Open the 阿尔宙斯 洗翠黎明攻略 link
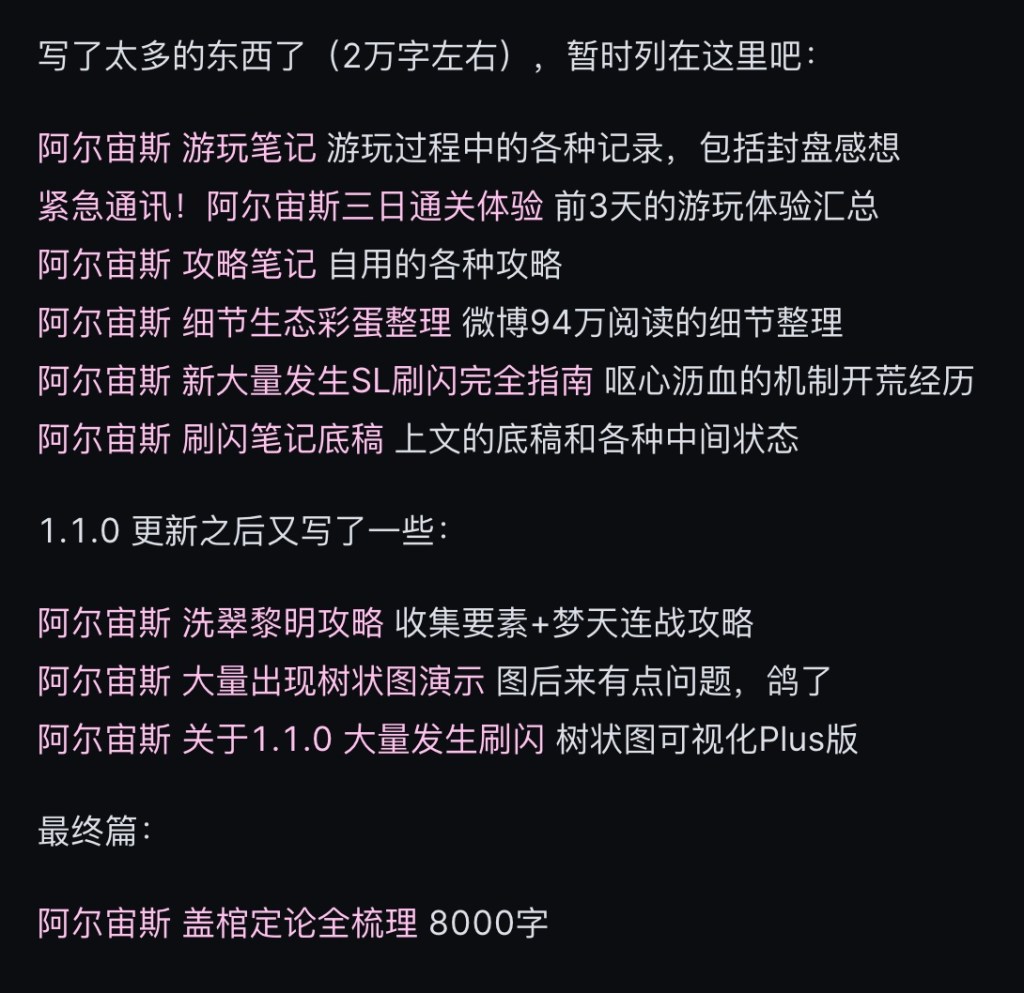The image size is (1024, 993). pyautogui.click(x=211, y=624)
